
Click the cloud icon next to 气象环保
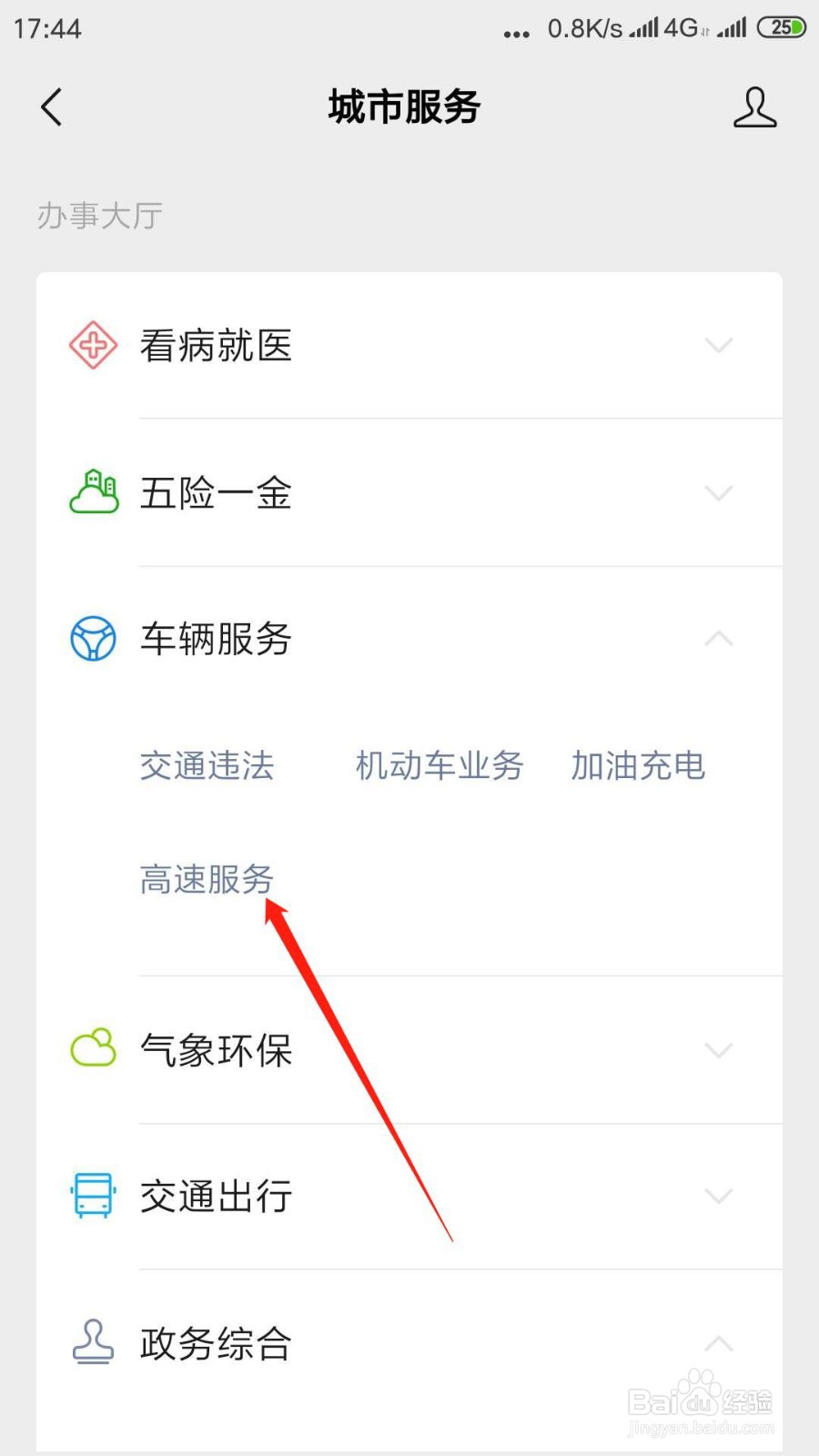92,1048
